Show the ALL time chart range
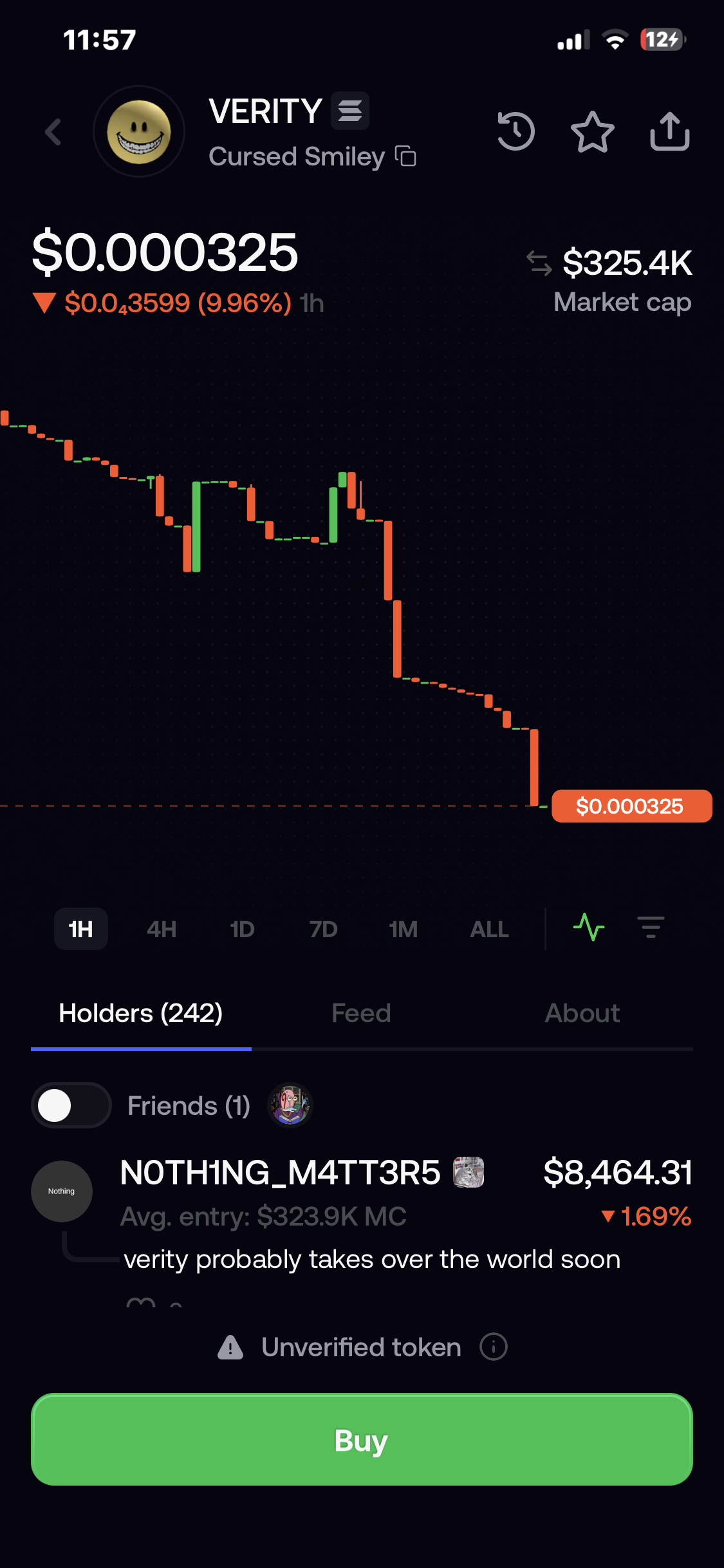The image size is (724, 1568). tap(489, 929)
